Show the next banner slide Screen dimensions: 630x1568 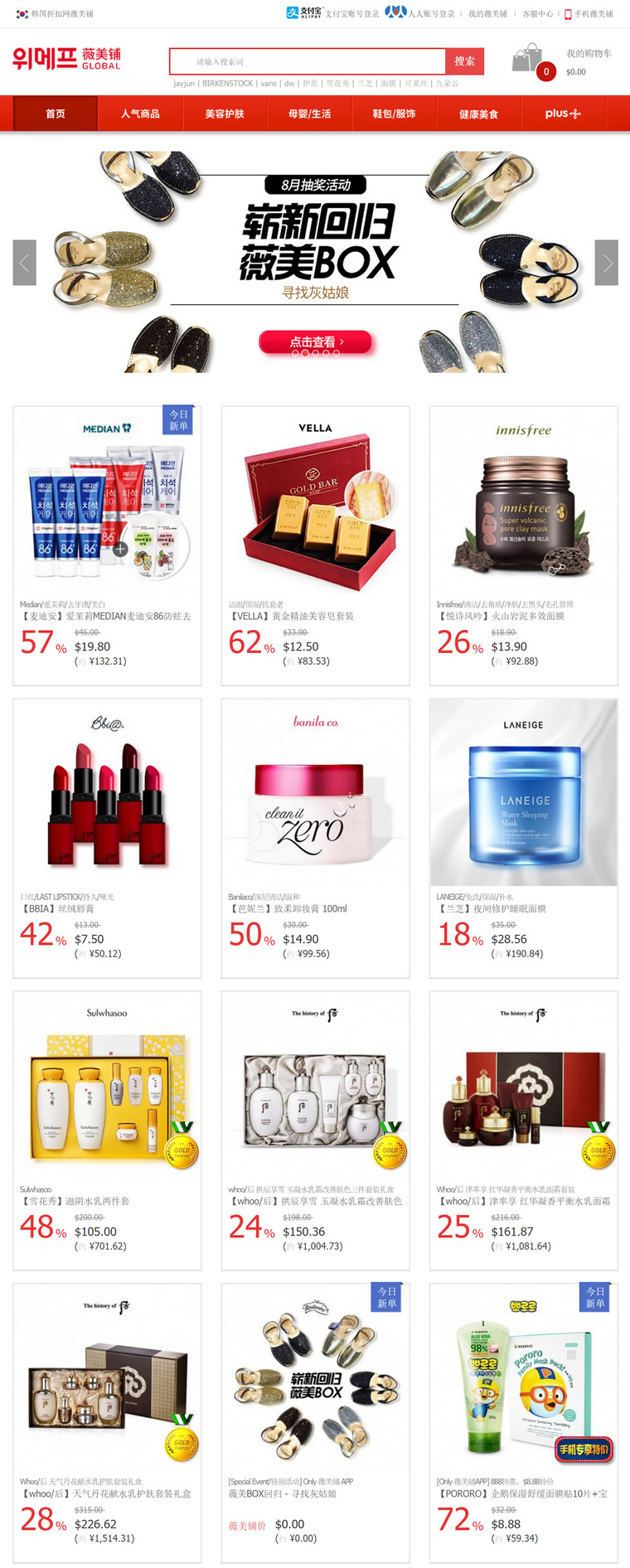(x=606, y=263)
